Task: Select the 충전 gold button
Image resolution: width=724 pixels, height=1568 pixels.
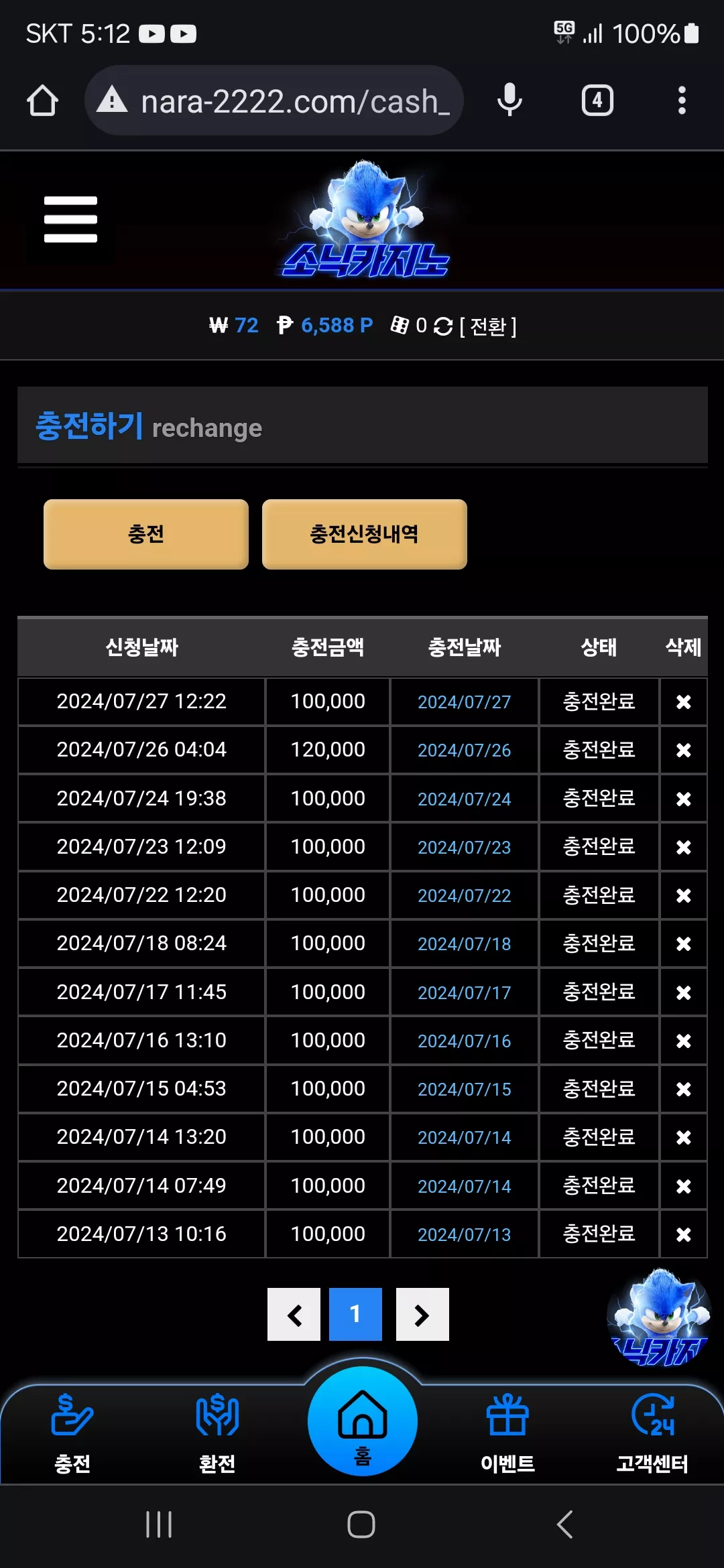Action: coord(146,534)
